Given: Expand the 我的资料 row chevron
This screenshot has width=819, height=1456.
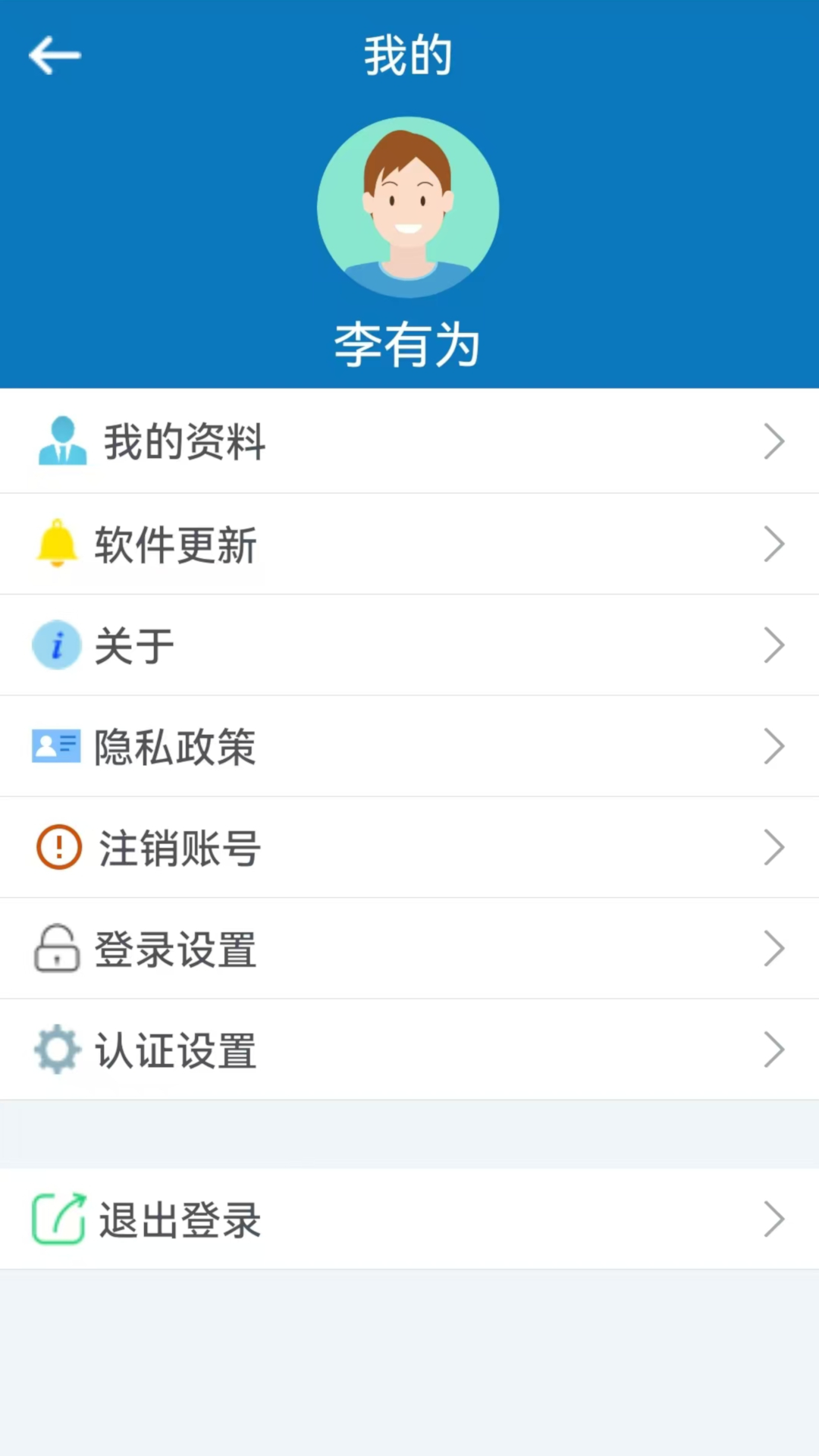Looking at the screenshot, I should (x=774, y=441).
